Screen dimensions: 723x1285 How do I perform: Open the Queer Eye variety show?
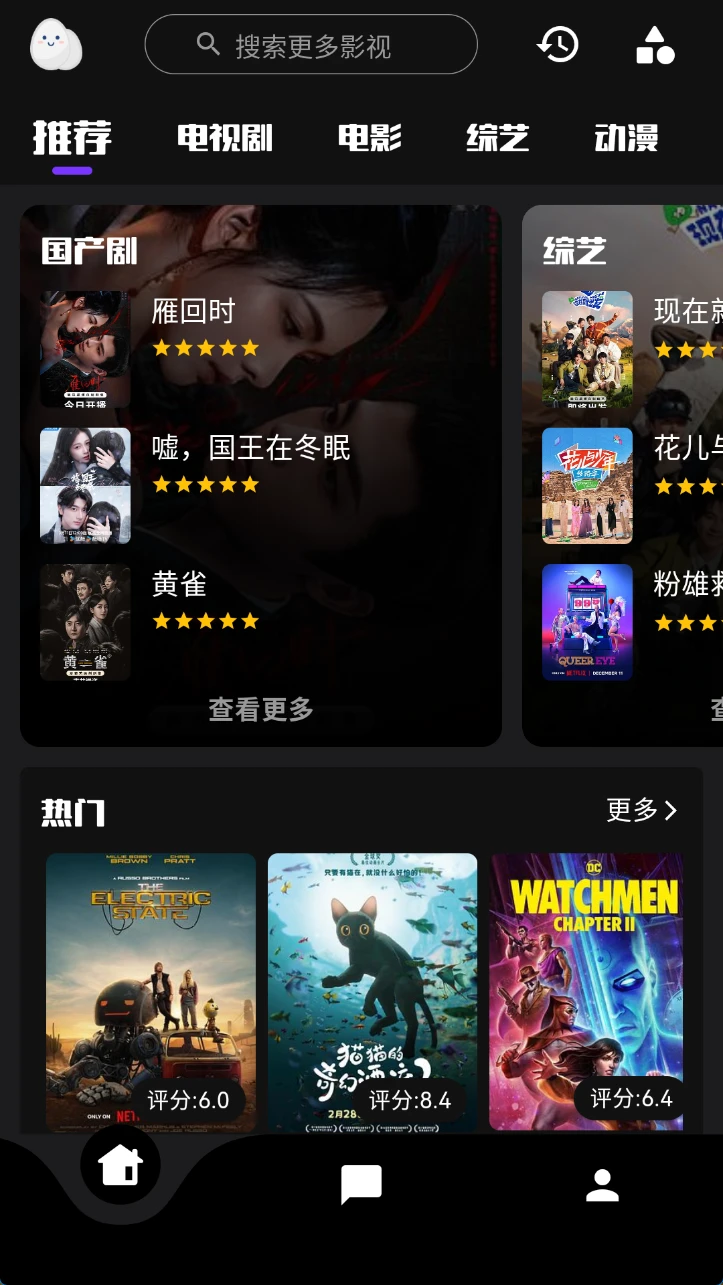point(587,622)
